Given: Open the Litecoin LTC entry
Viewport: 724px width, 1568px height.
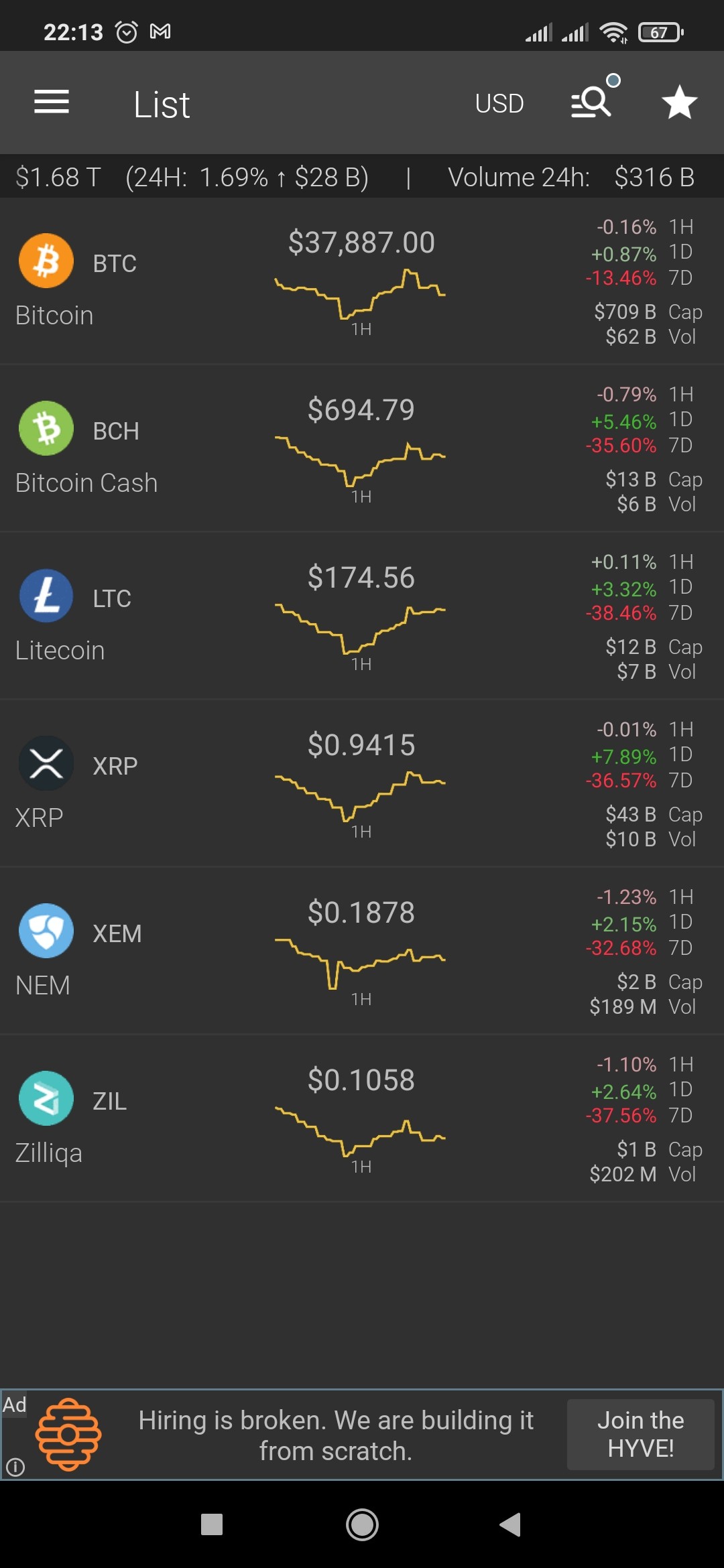Looking at the screenshot, I should click(362, 616).
